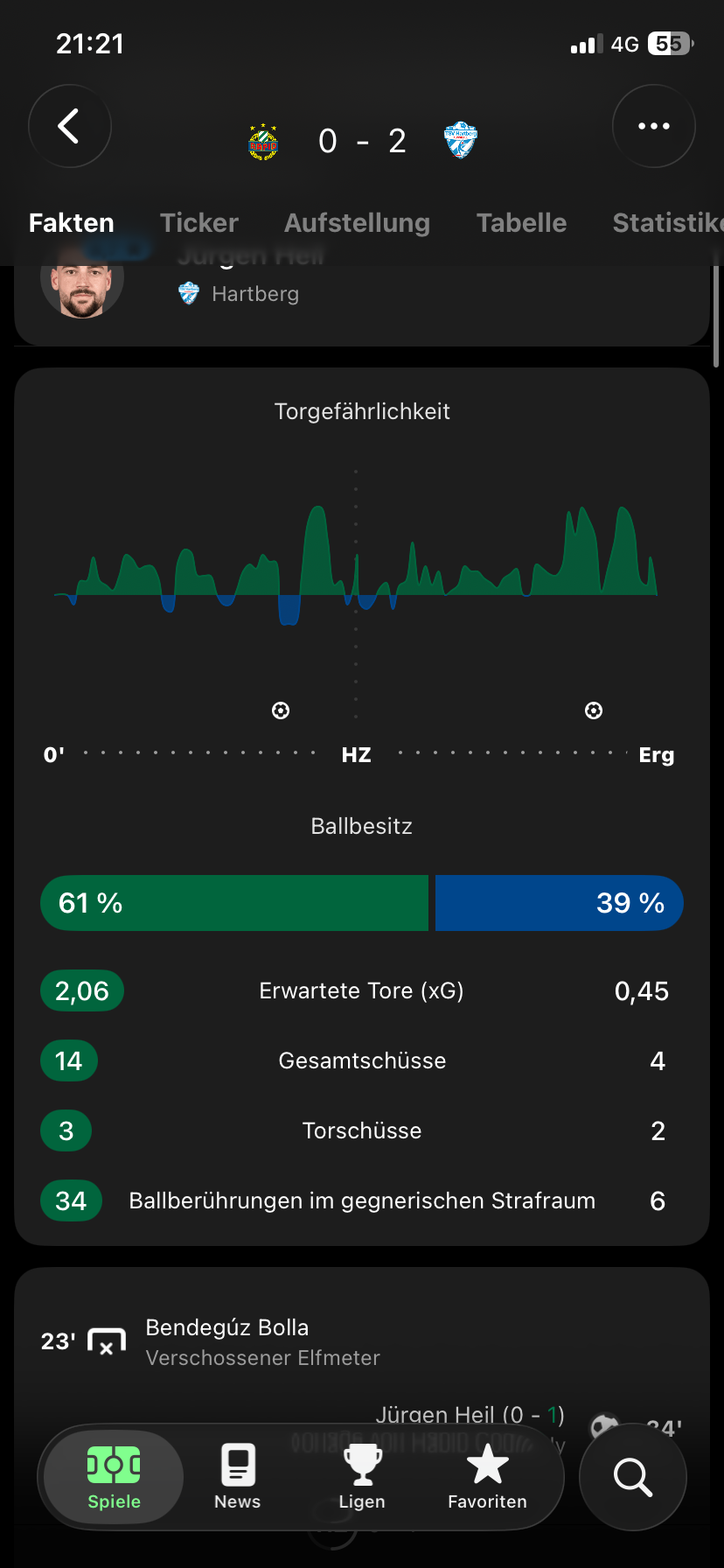Open the Statistiken tab

point(666,223)
